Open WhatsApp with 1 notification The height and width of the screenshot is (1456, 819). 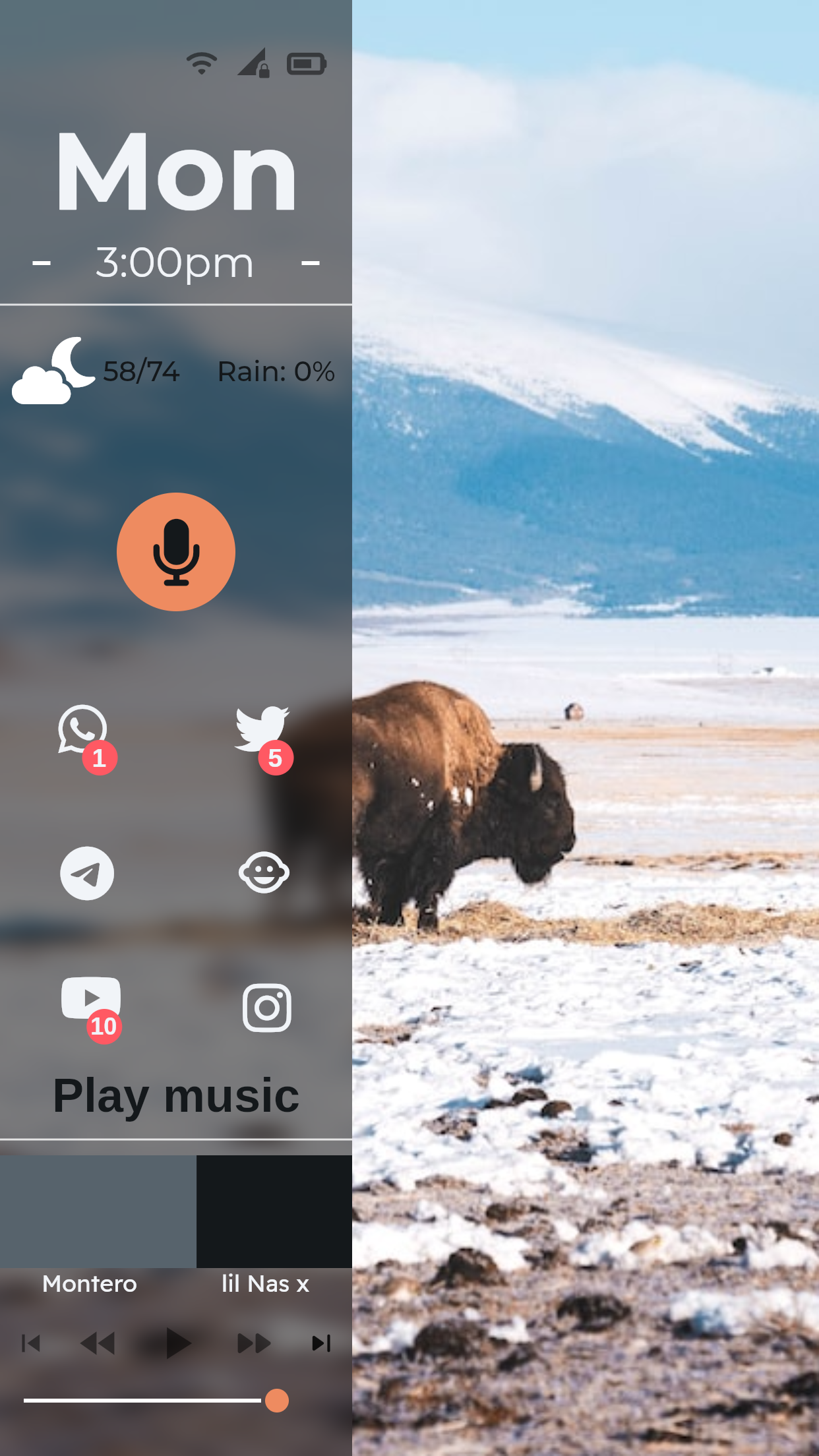coord(83,731)
